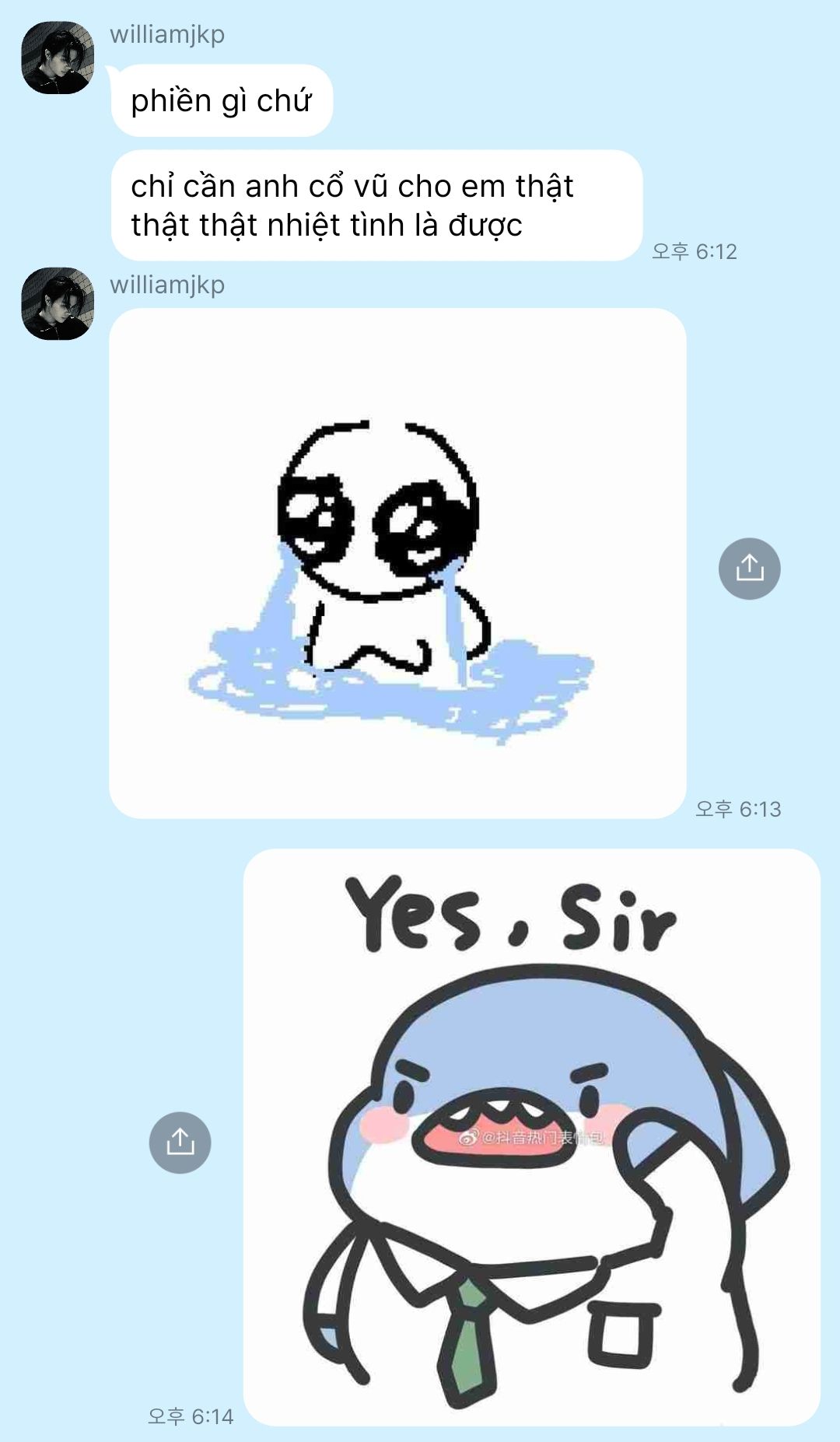Open williamjkp's avatar above the text messages
The image size is (840, 1442).
(x=58, y=58)
